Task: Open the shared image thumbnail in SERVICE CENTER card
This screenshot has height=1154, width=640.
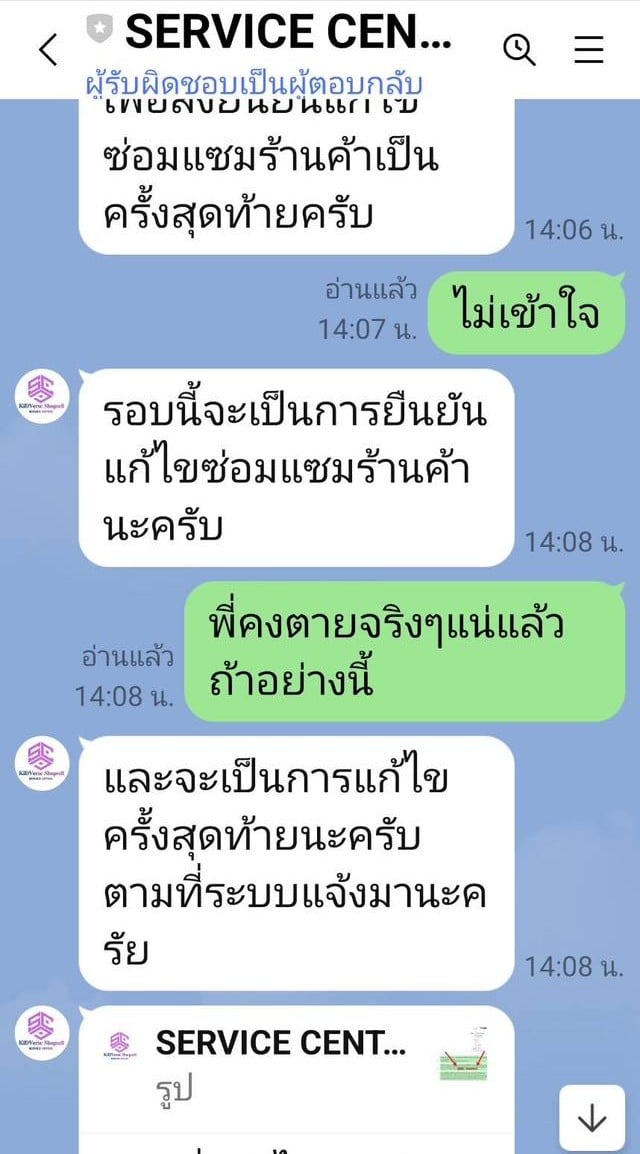Action: (463, 1055)
